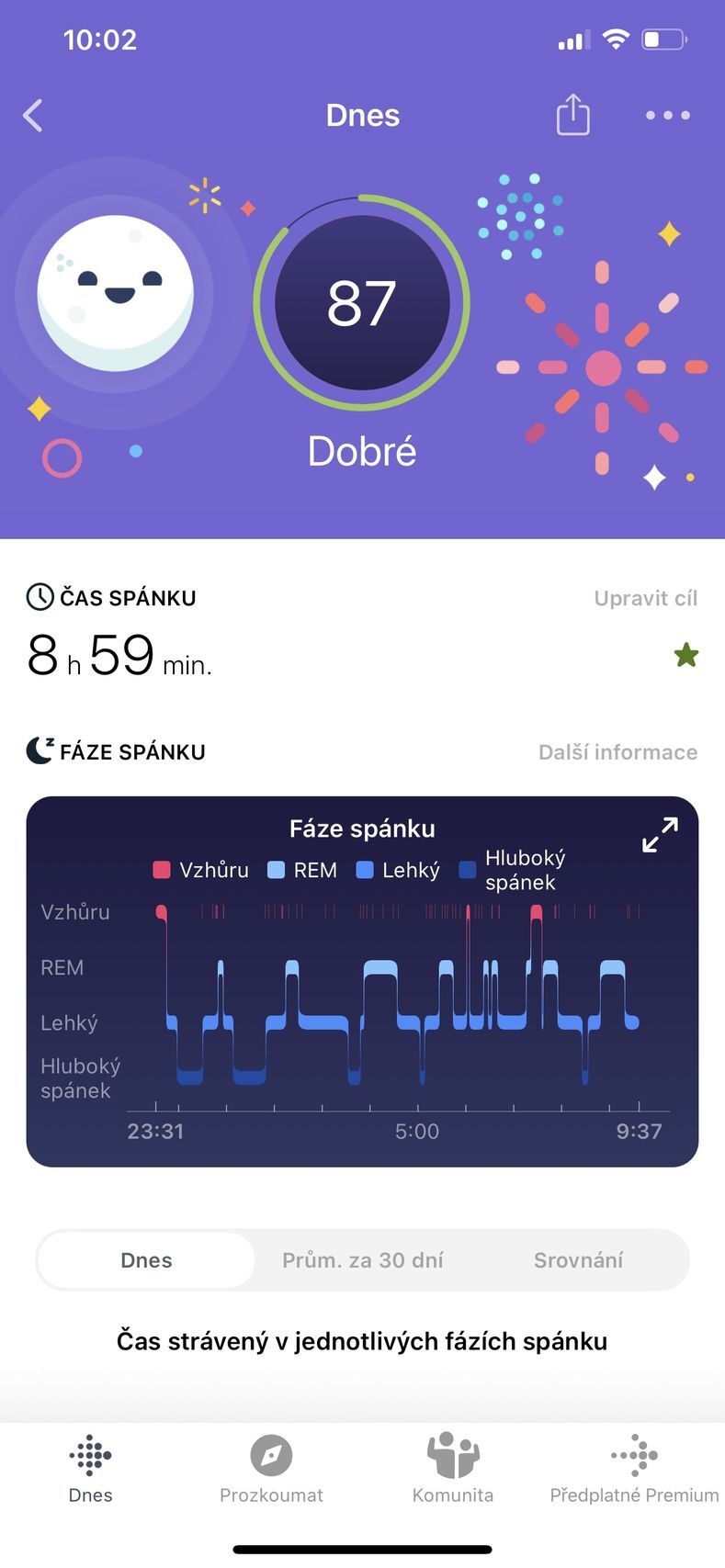Open Další informace about sleep stages
Image resolution: width=725 pixels, height=1568 pixels.
click(617, 751)
